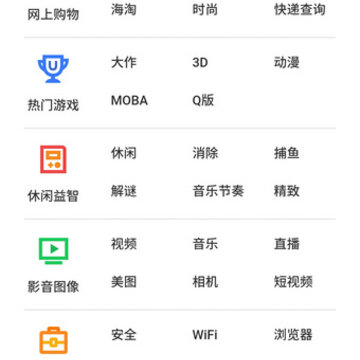Open the Q版 tag
Screen dimensions: 360x360
pyautogui.click(x=203, y=101)
